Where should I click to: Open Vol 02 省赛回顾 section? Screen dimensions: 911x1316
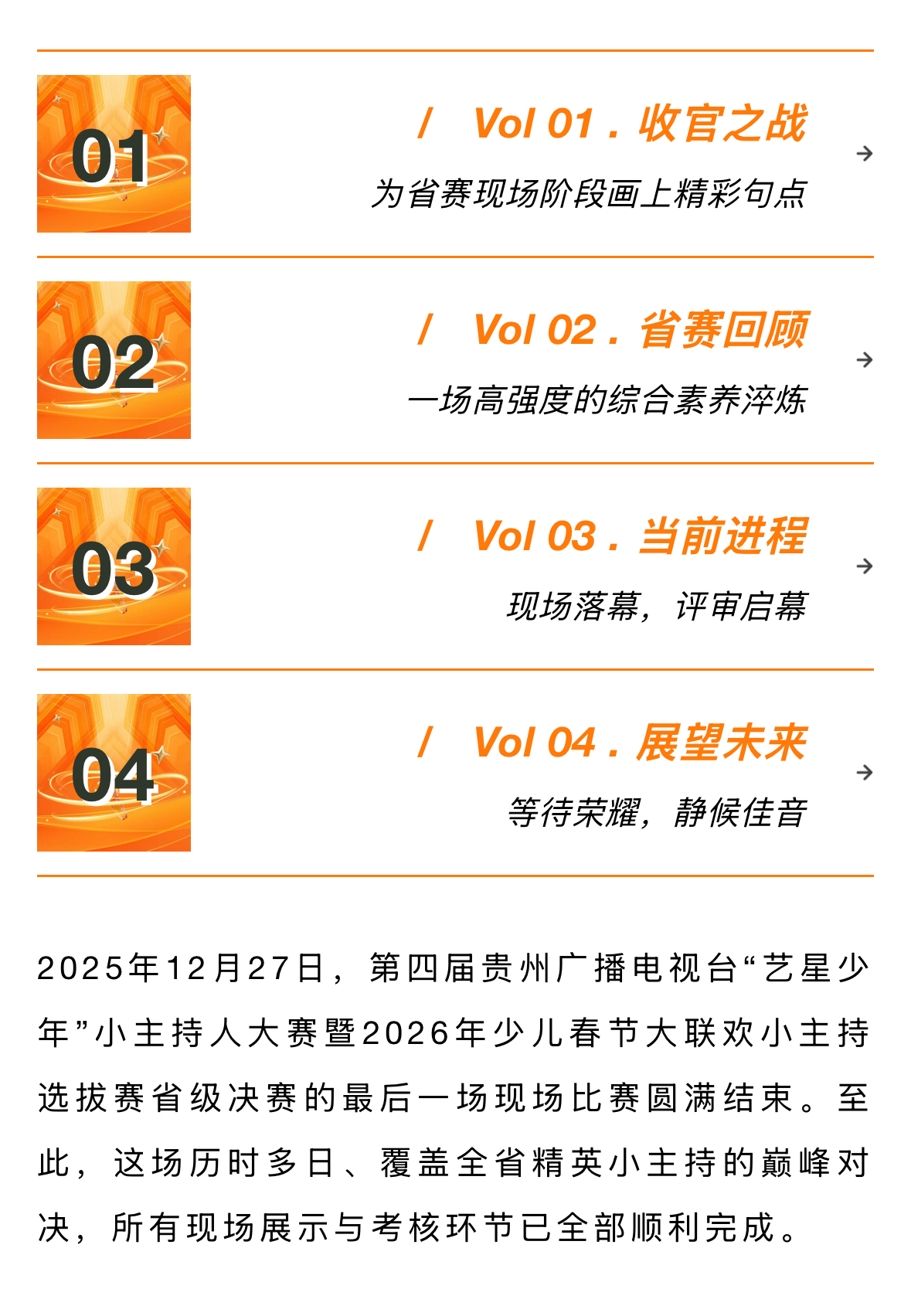coord(640,331)
